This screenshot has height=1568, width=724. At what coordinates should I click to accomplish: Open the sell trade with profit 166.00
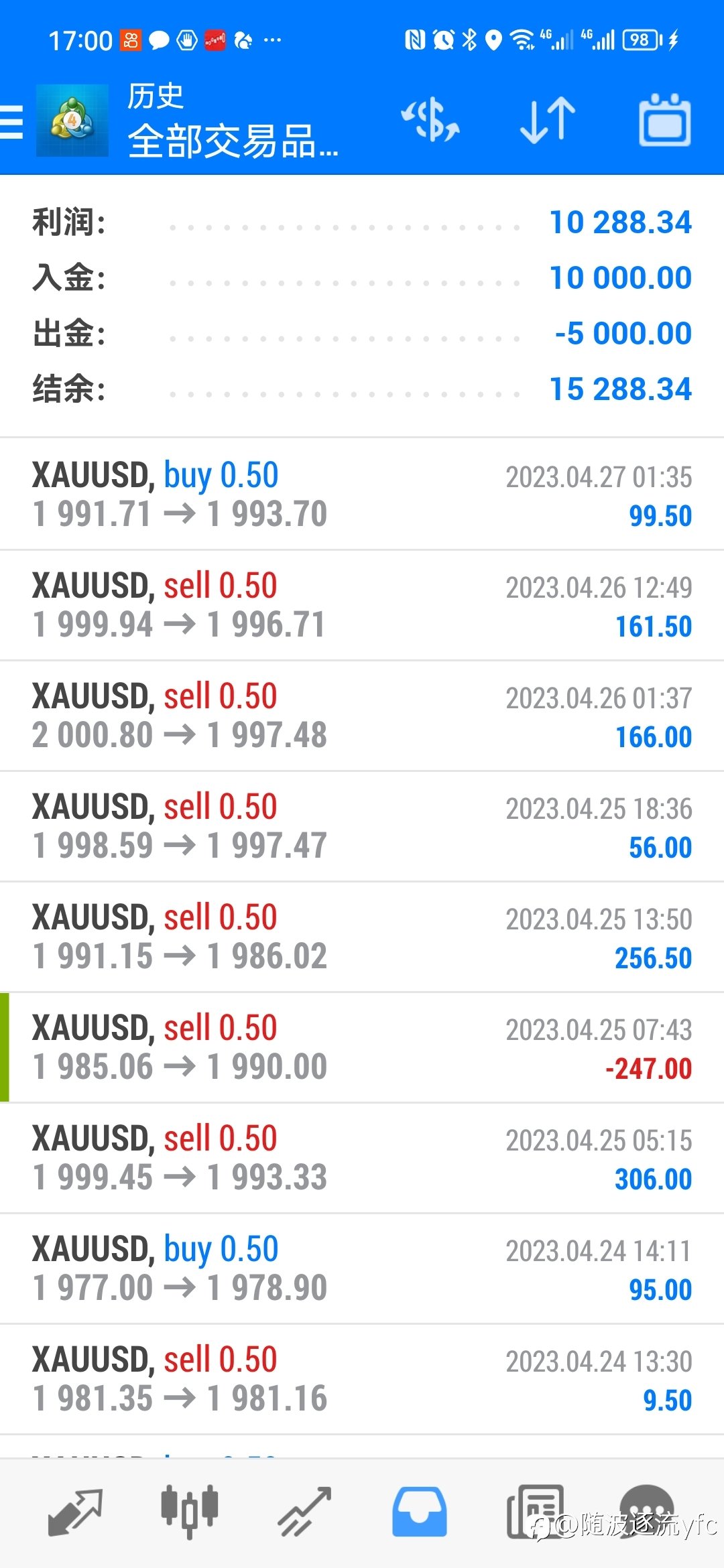point(362,716)
